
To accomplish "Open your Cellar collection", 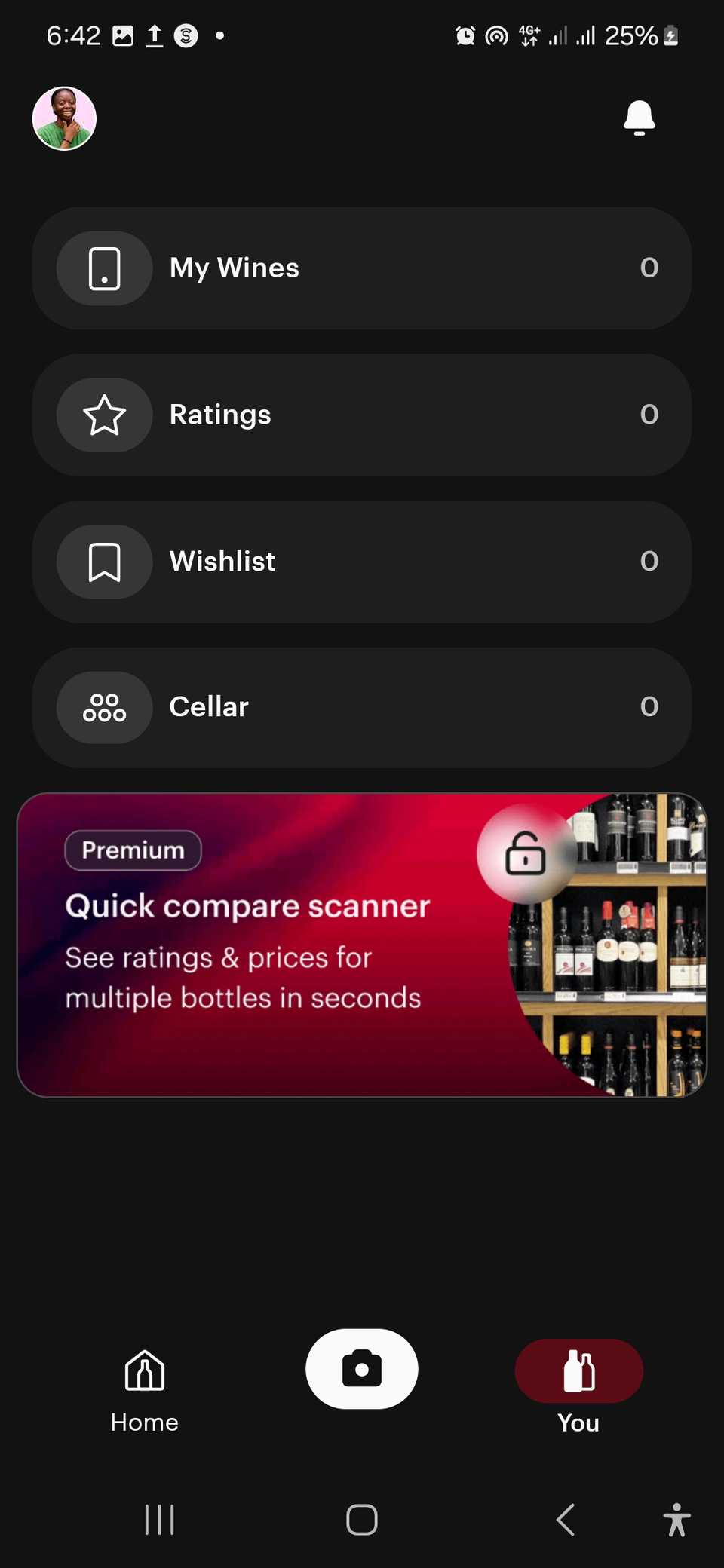I will coord(361,707).
